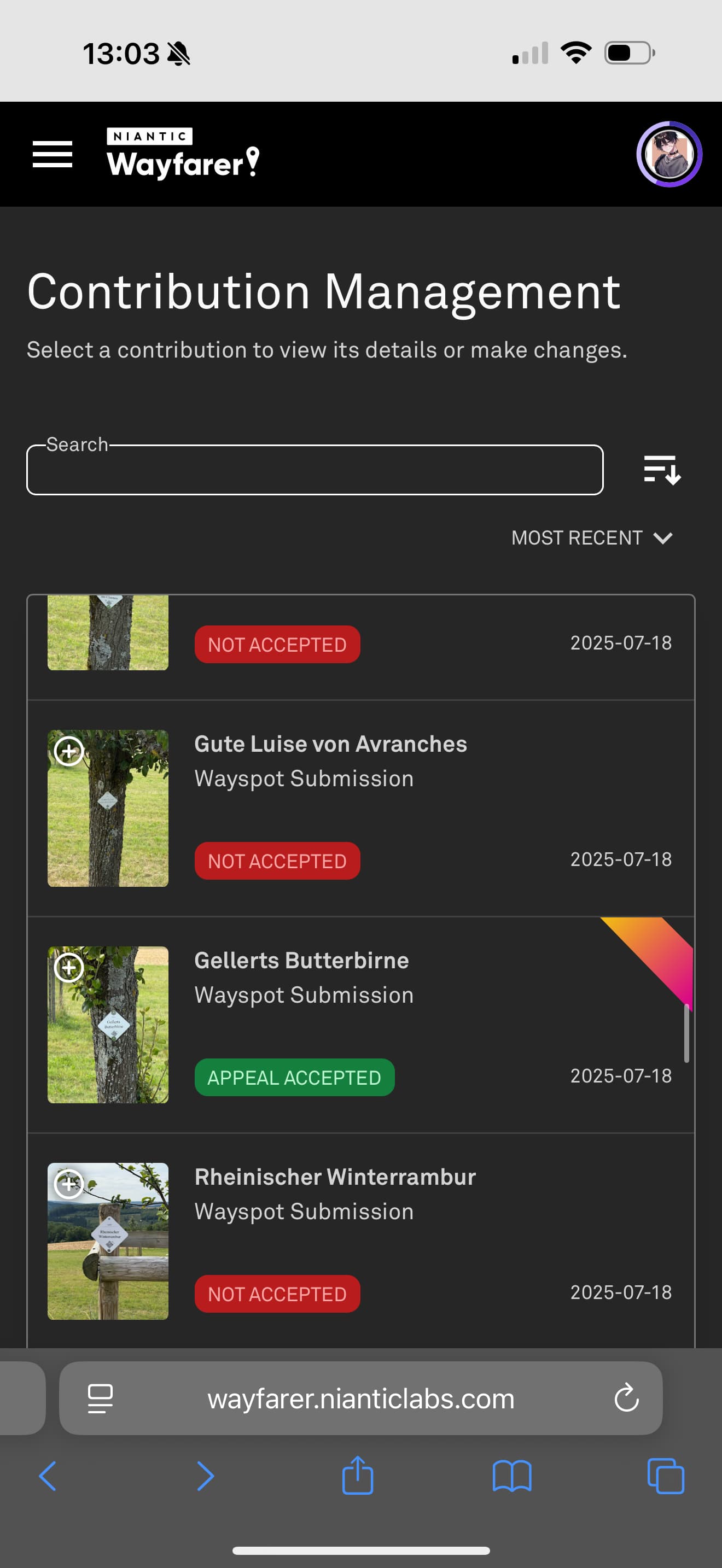
Task: Expand the Most Recent sort dropdown
Action: (592, 538)
